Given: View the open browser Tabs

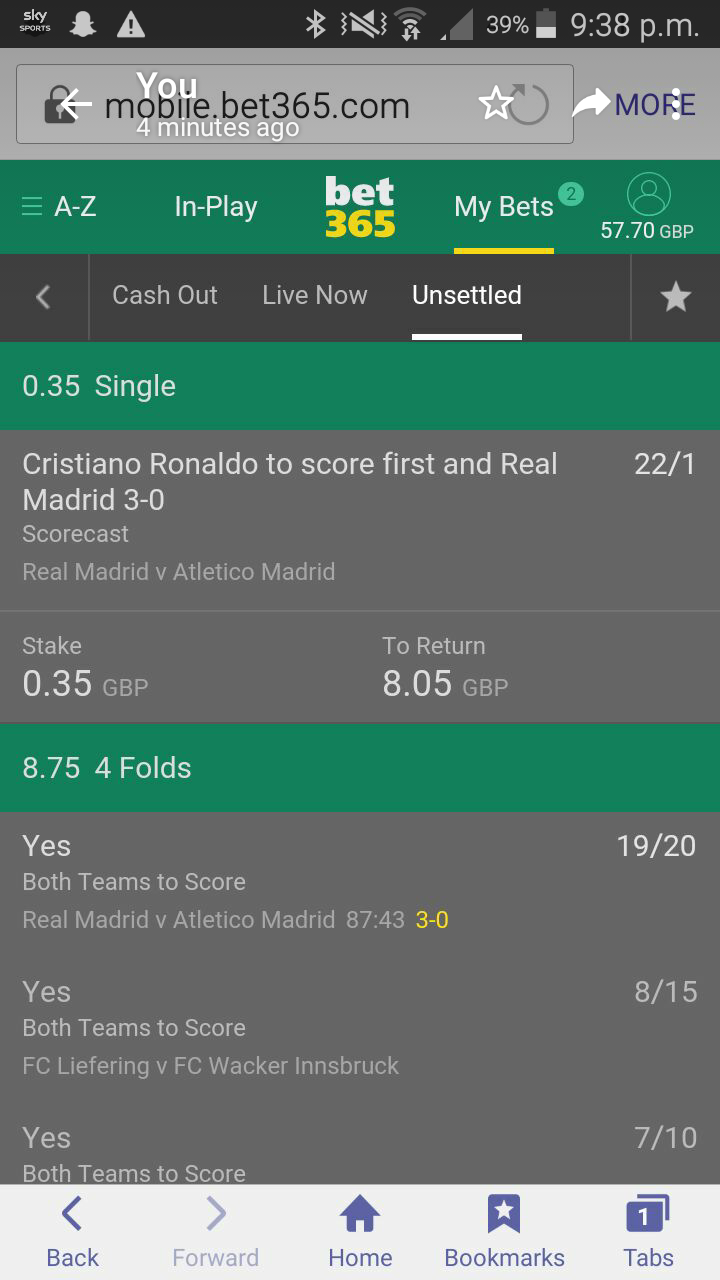Looking at the screenshot, I should pyautogui.click(x=648, y=1232).
